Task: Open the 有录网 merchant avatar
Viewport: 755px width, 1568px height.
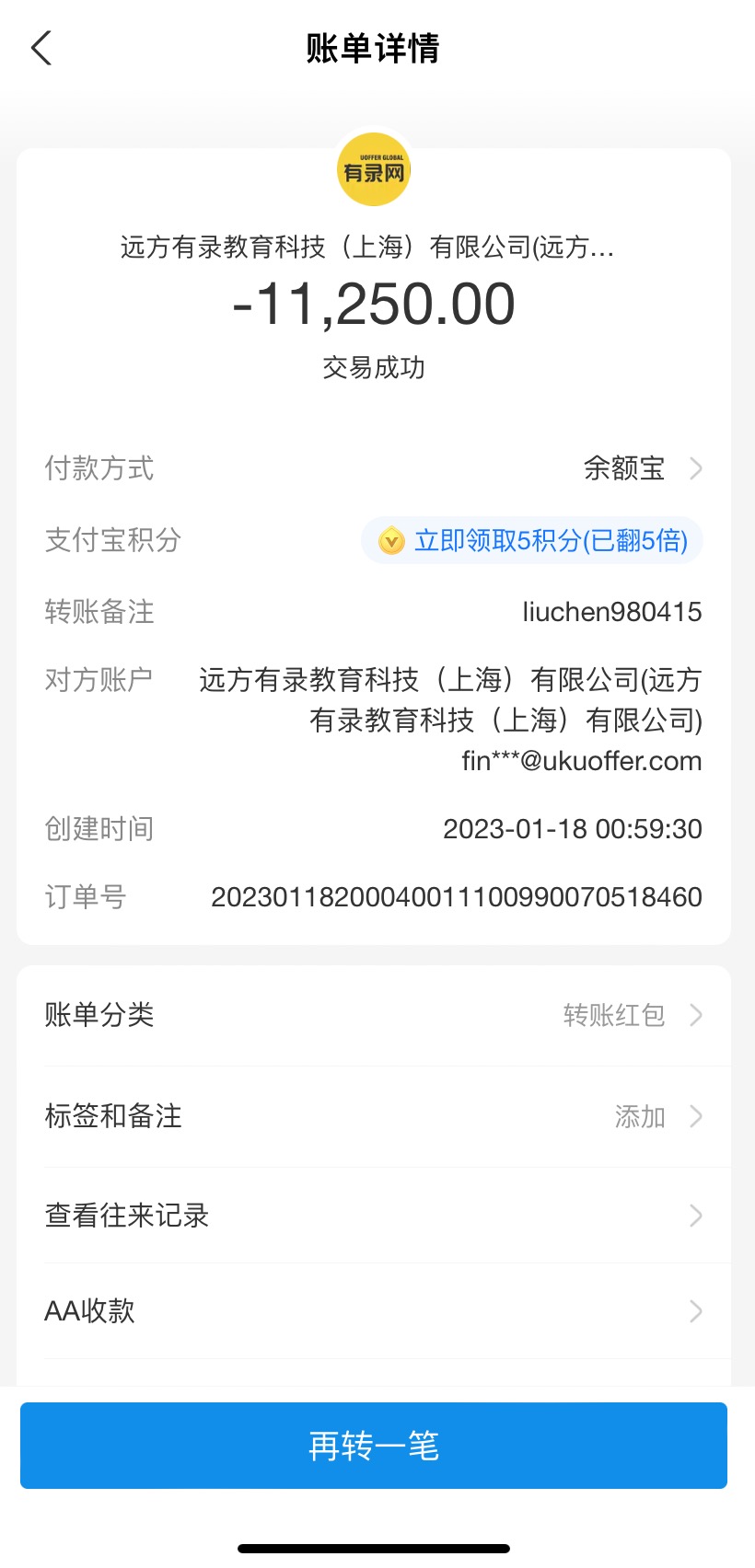Action: [x=374, y=170]
